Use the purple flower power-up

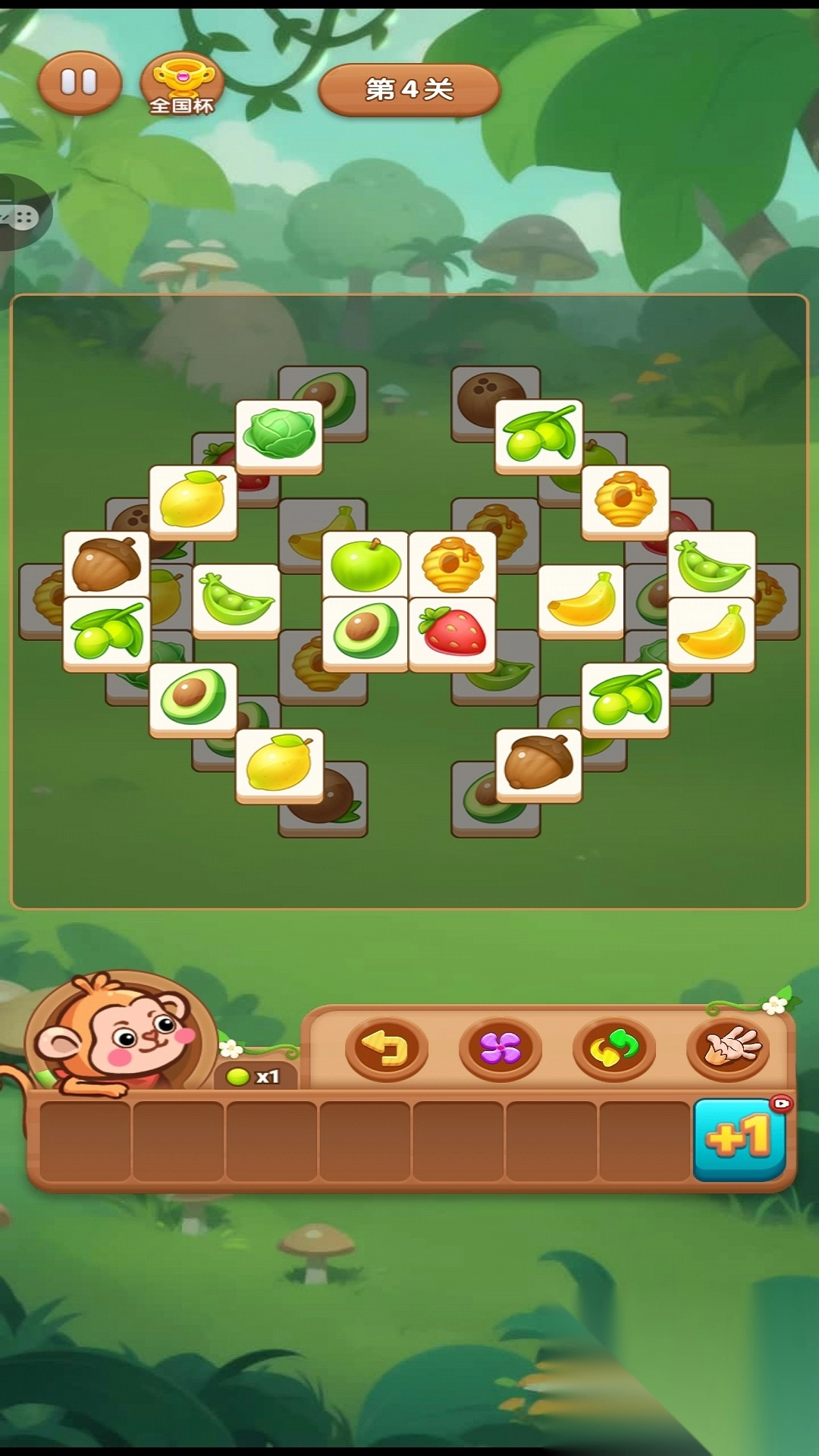500,1049
